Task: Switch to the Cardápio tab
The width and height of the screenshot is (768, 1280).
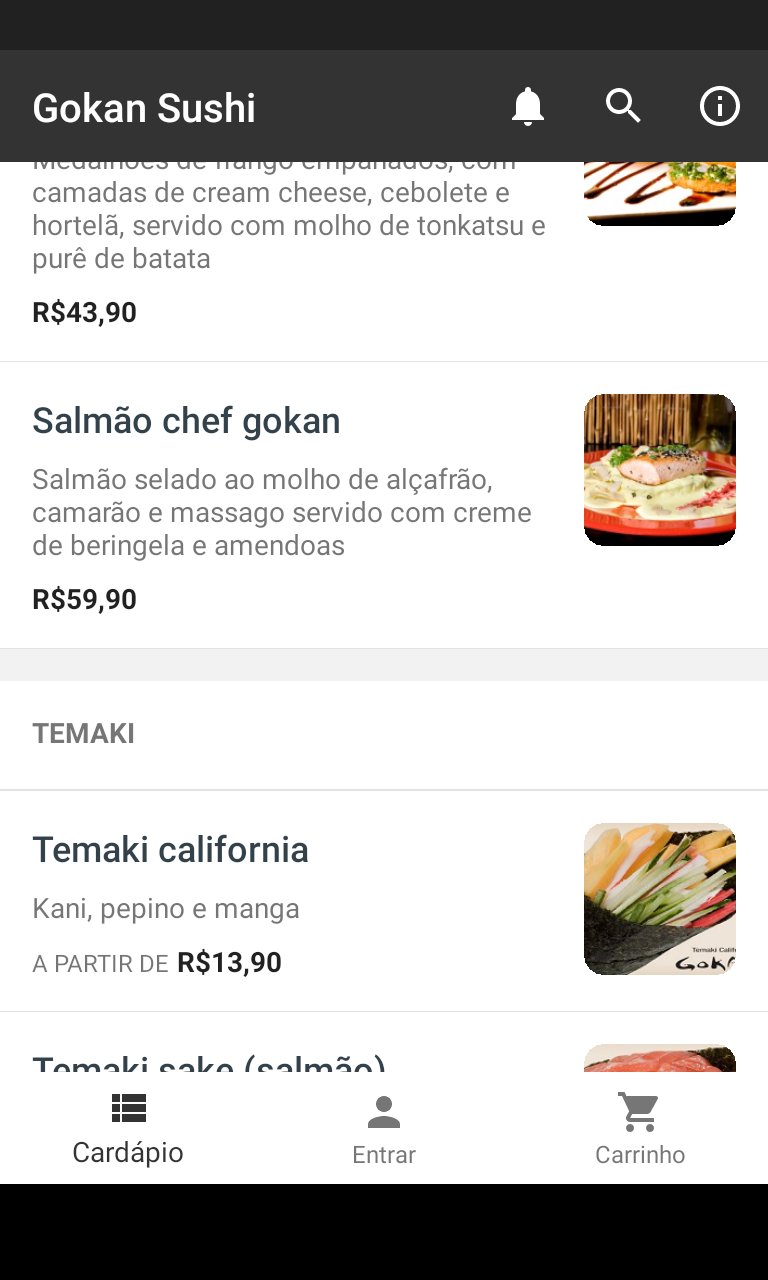Action: tap(128, 1130)
